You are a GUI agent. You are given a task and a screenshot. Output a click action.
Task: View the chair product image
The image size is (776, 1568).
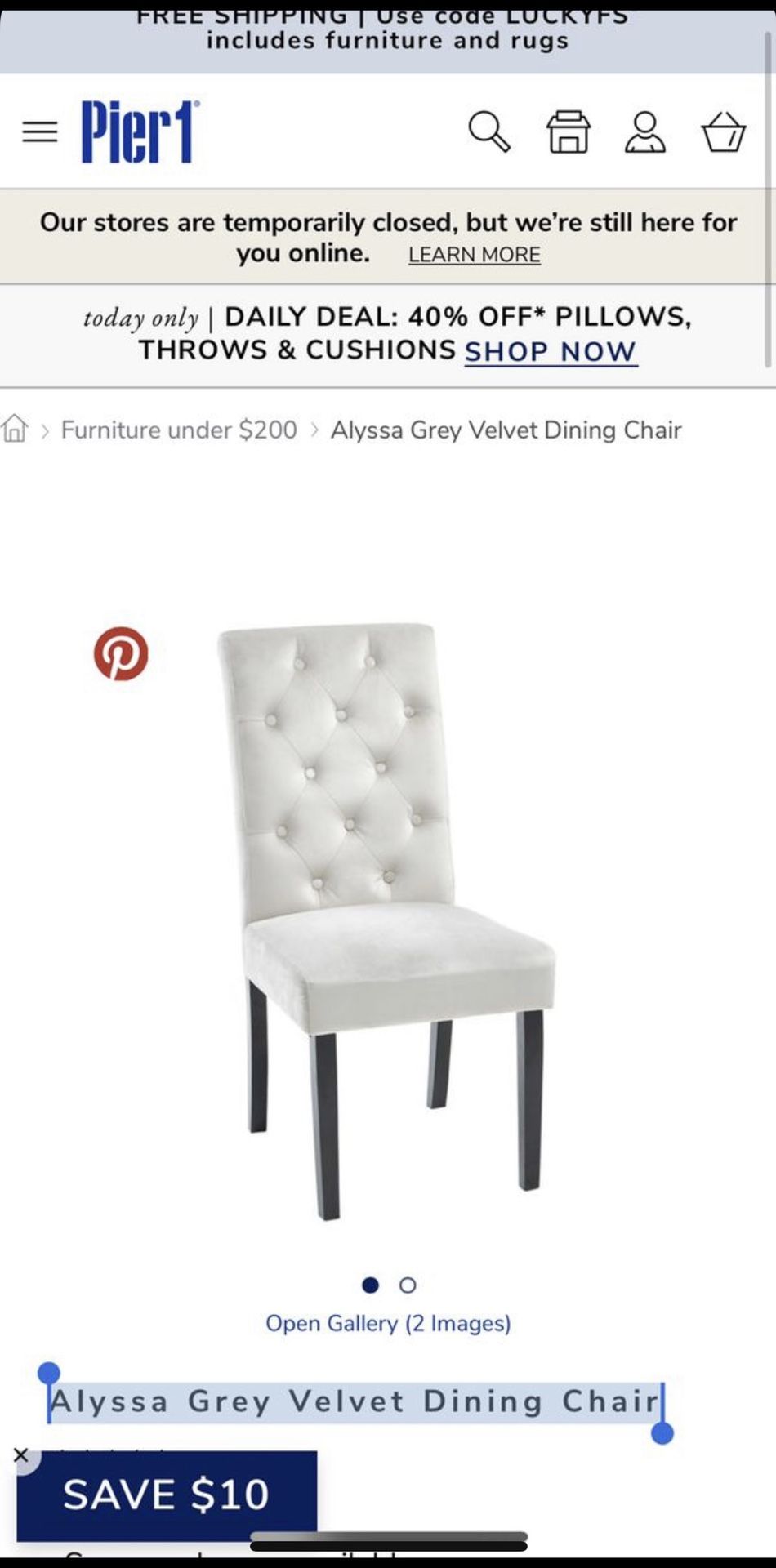(387, 921)
